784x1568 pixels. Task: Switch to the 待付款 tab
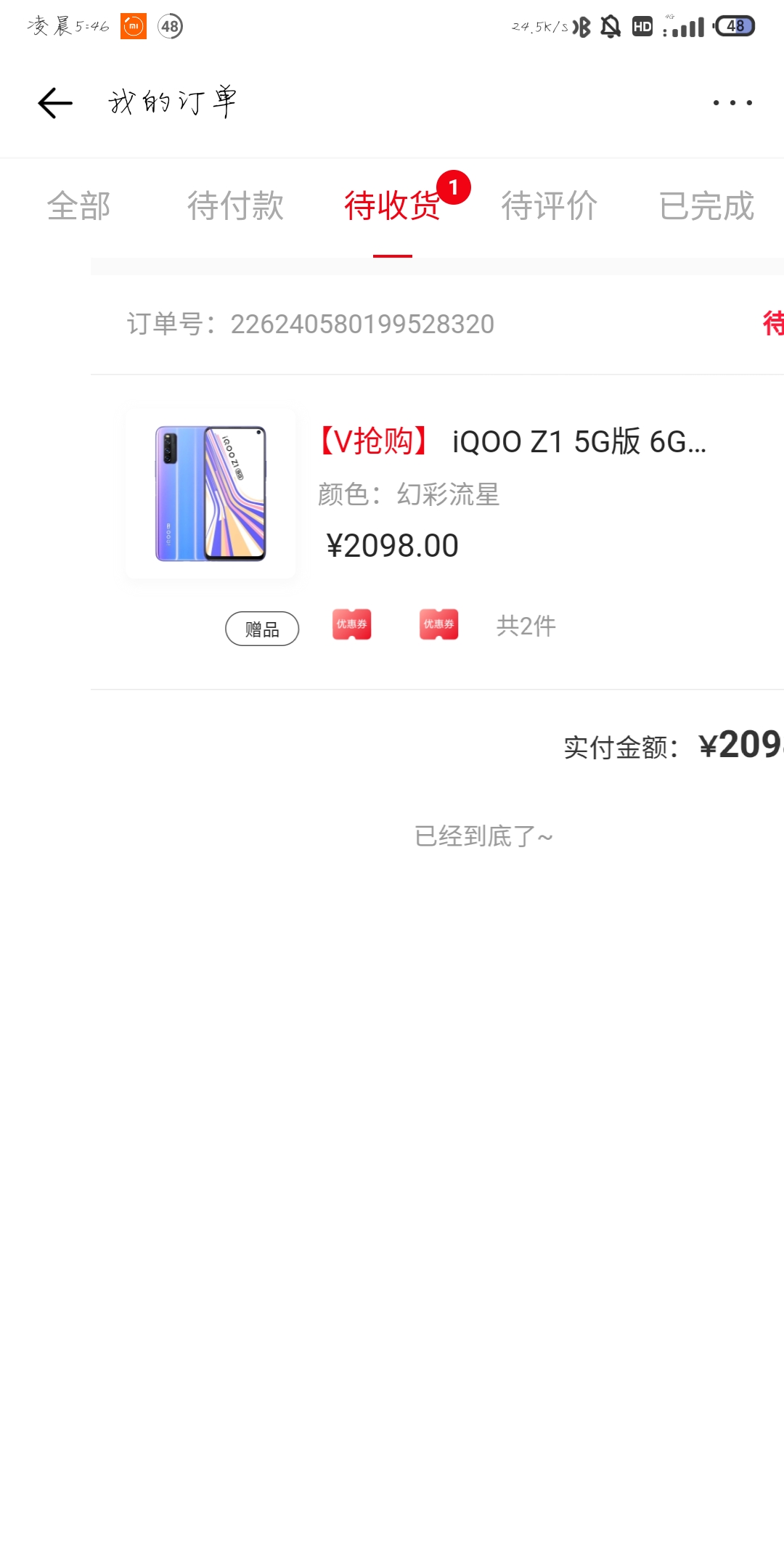click(x=235, y=206)
